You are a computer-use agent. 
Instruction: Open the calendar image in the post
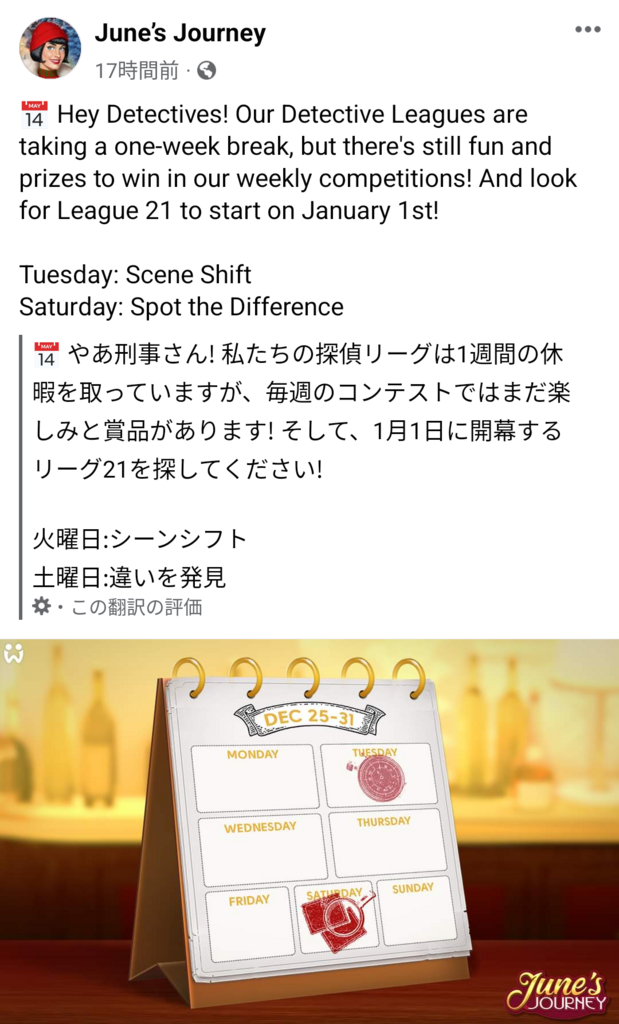click(x=310, y=830)
